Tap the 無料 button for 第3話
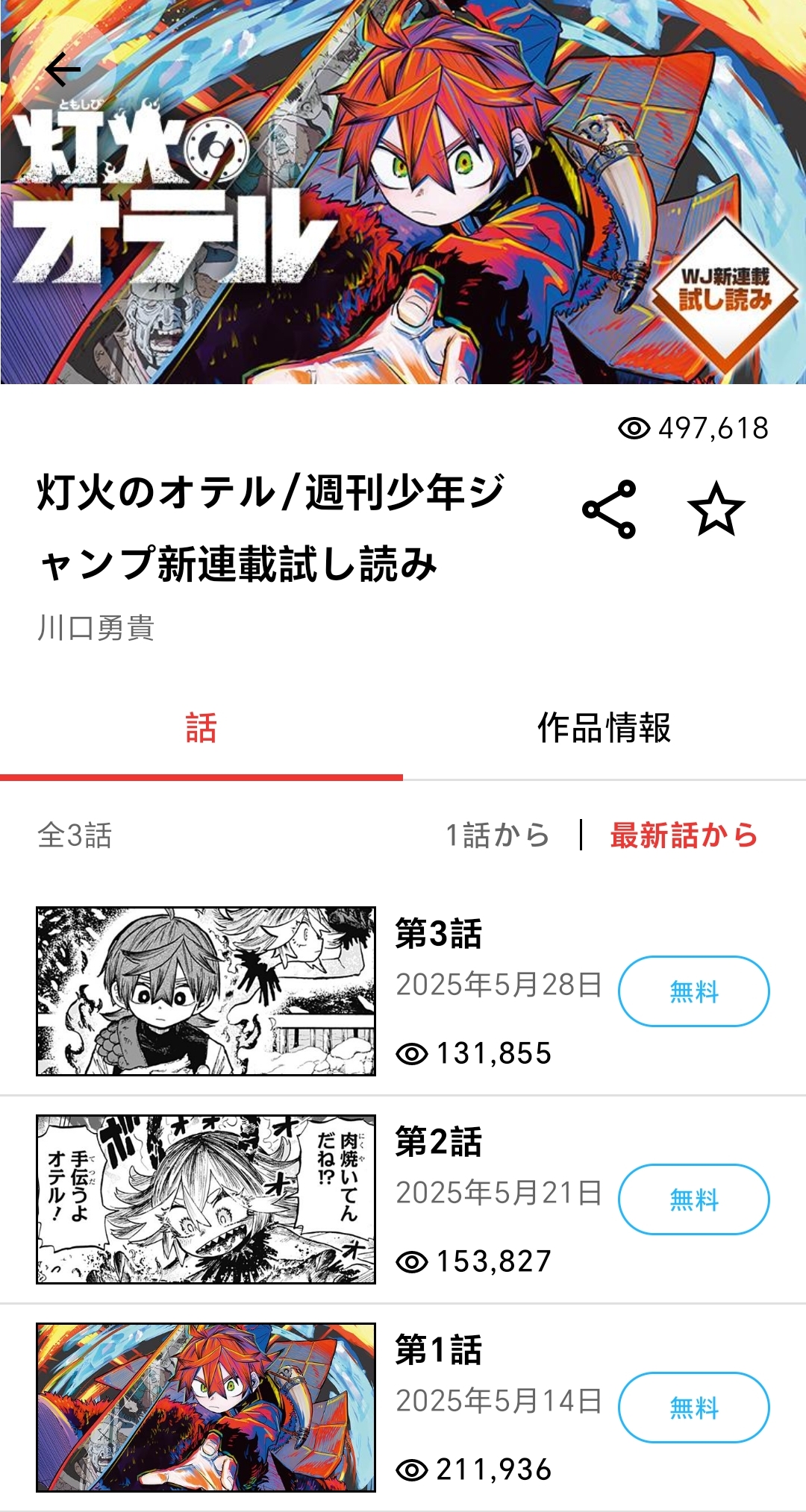This screenshot has height=1512, width=806. click(x=693, y=991)
